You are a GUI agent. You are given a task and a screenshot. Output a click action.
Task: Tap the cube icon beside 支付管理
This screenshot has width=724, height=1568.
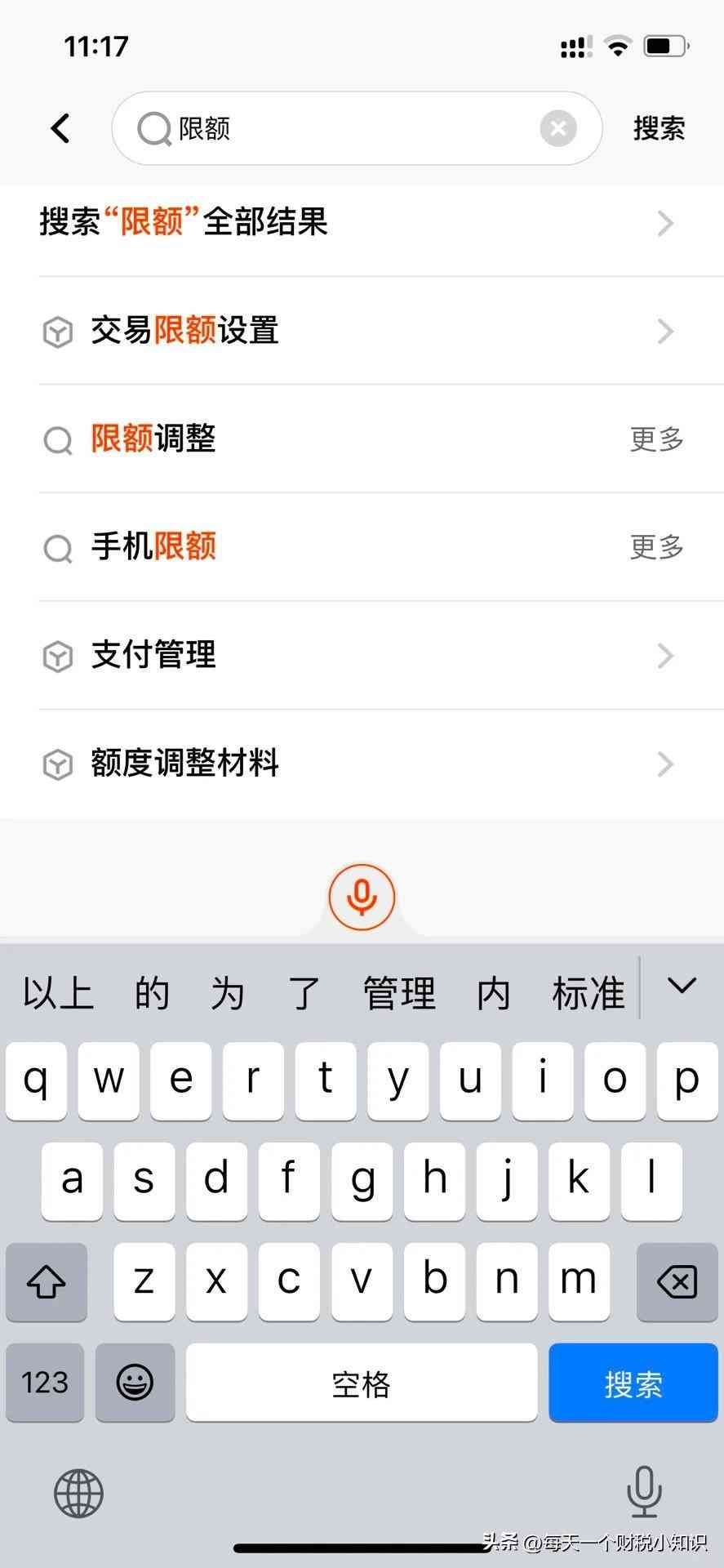coord(57,657)
